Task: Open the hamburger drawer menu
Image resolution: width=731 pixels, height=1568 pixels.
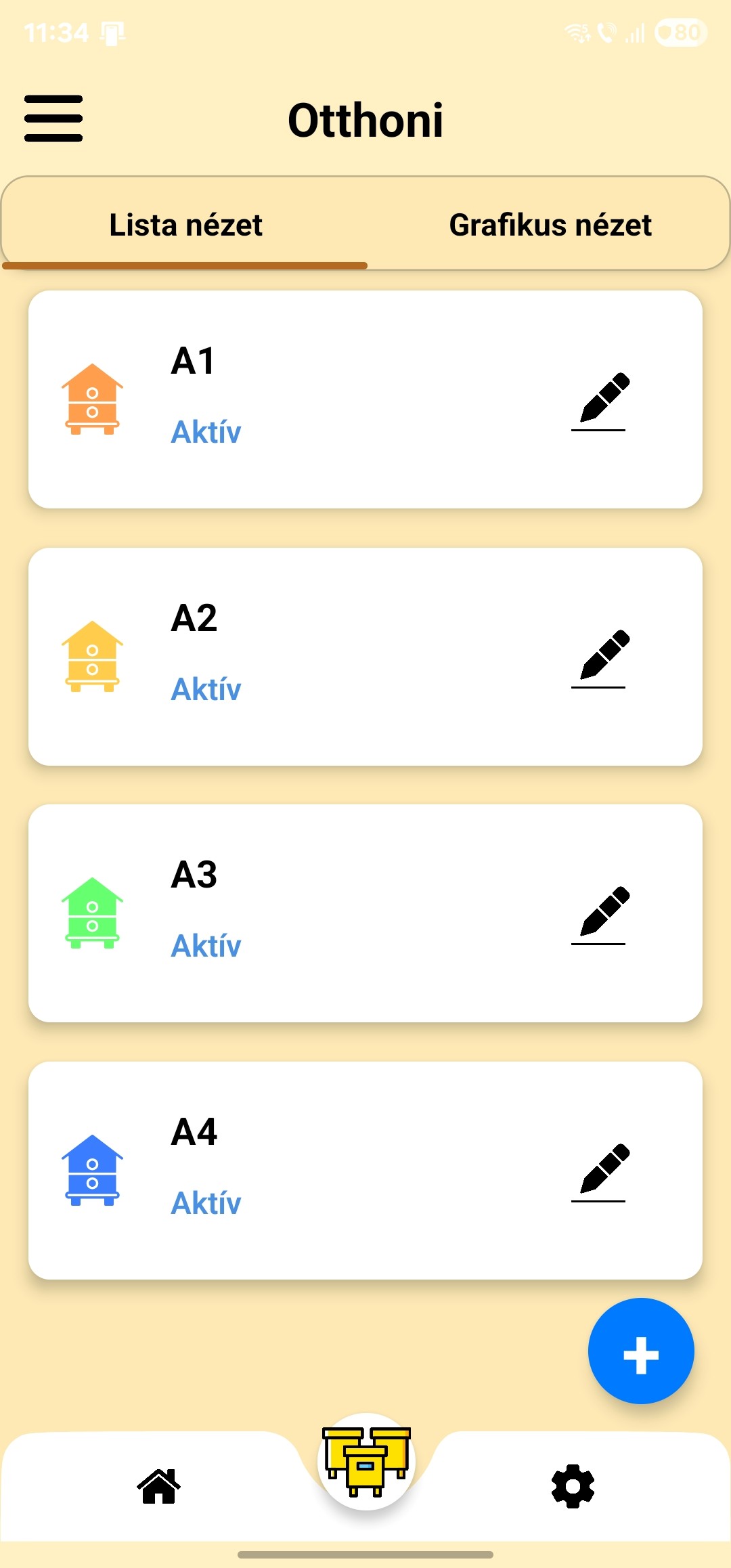Action: click(x=53, y=118)
